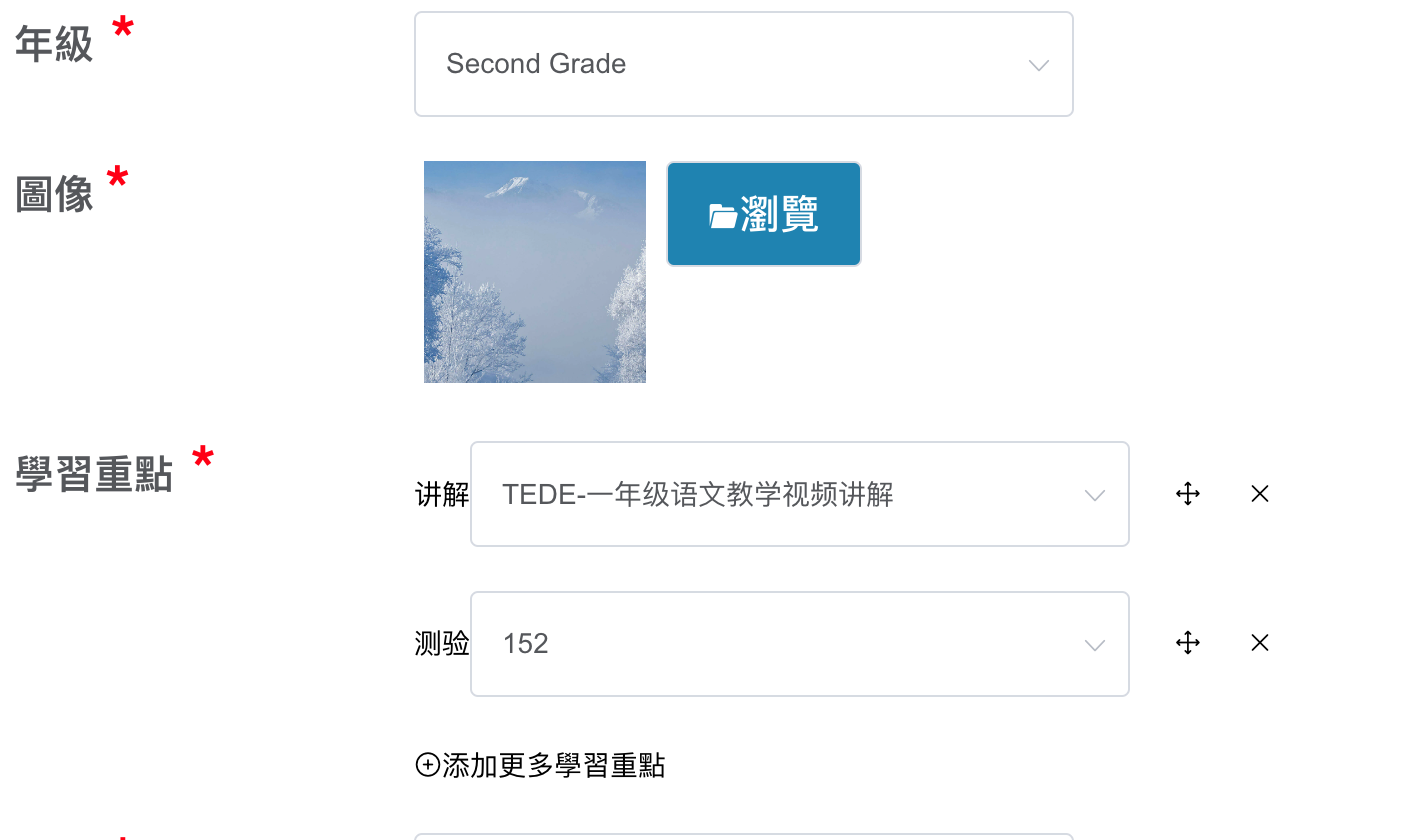
Task: Remove the 讲解 learning point row
Action: (x=1260, y=494)
